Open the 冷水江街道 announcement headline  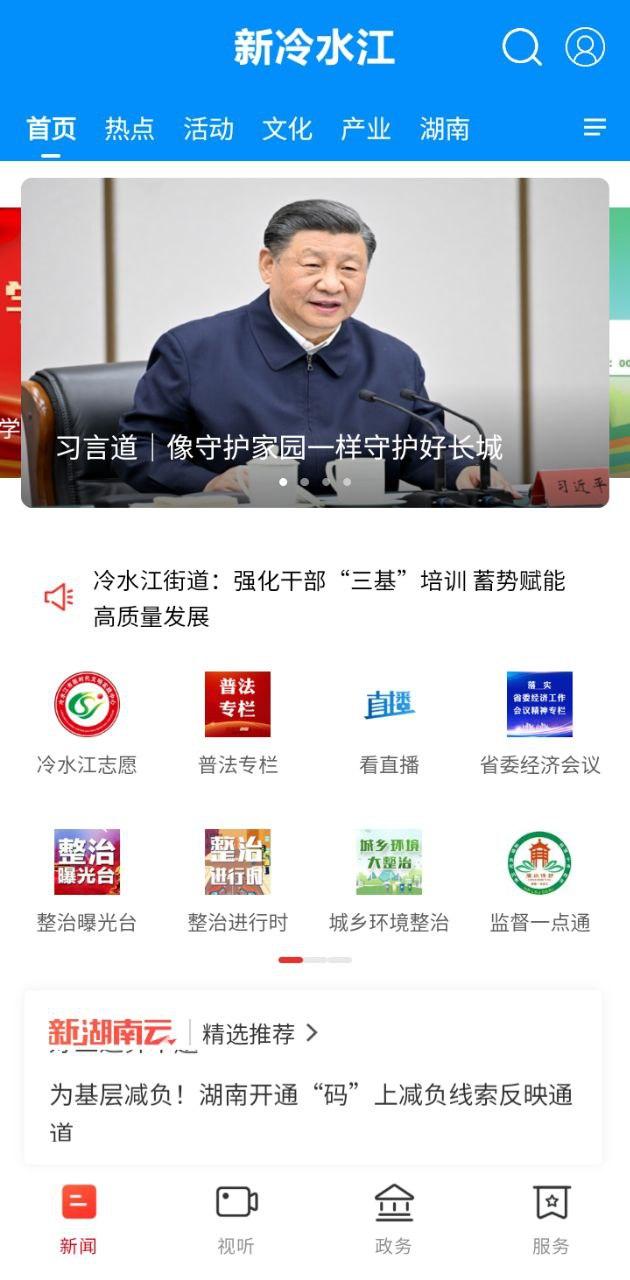pos(328,598)
